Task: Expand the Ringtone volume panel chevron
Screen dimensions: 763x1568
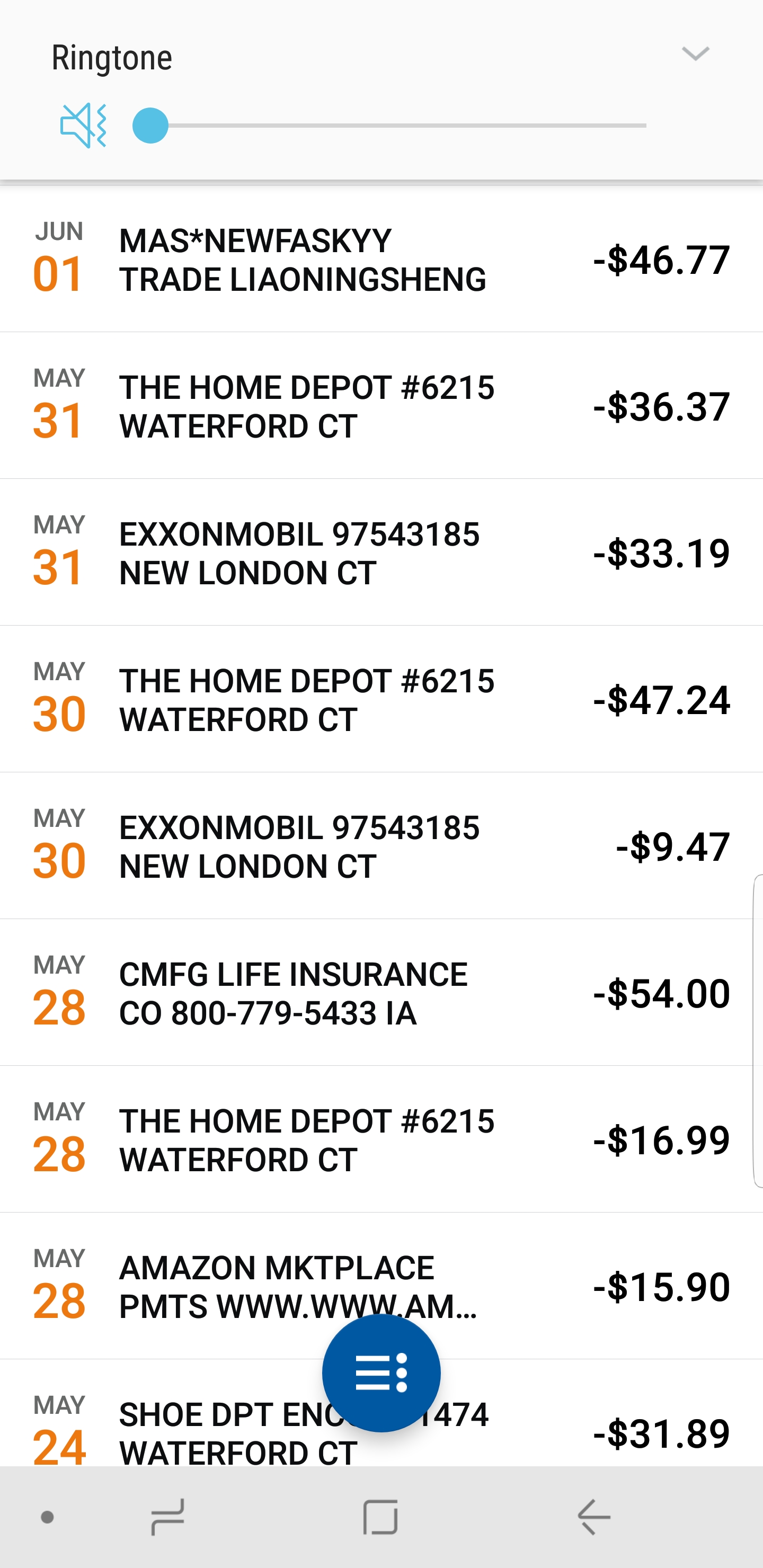Action: pos(695,54)
